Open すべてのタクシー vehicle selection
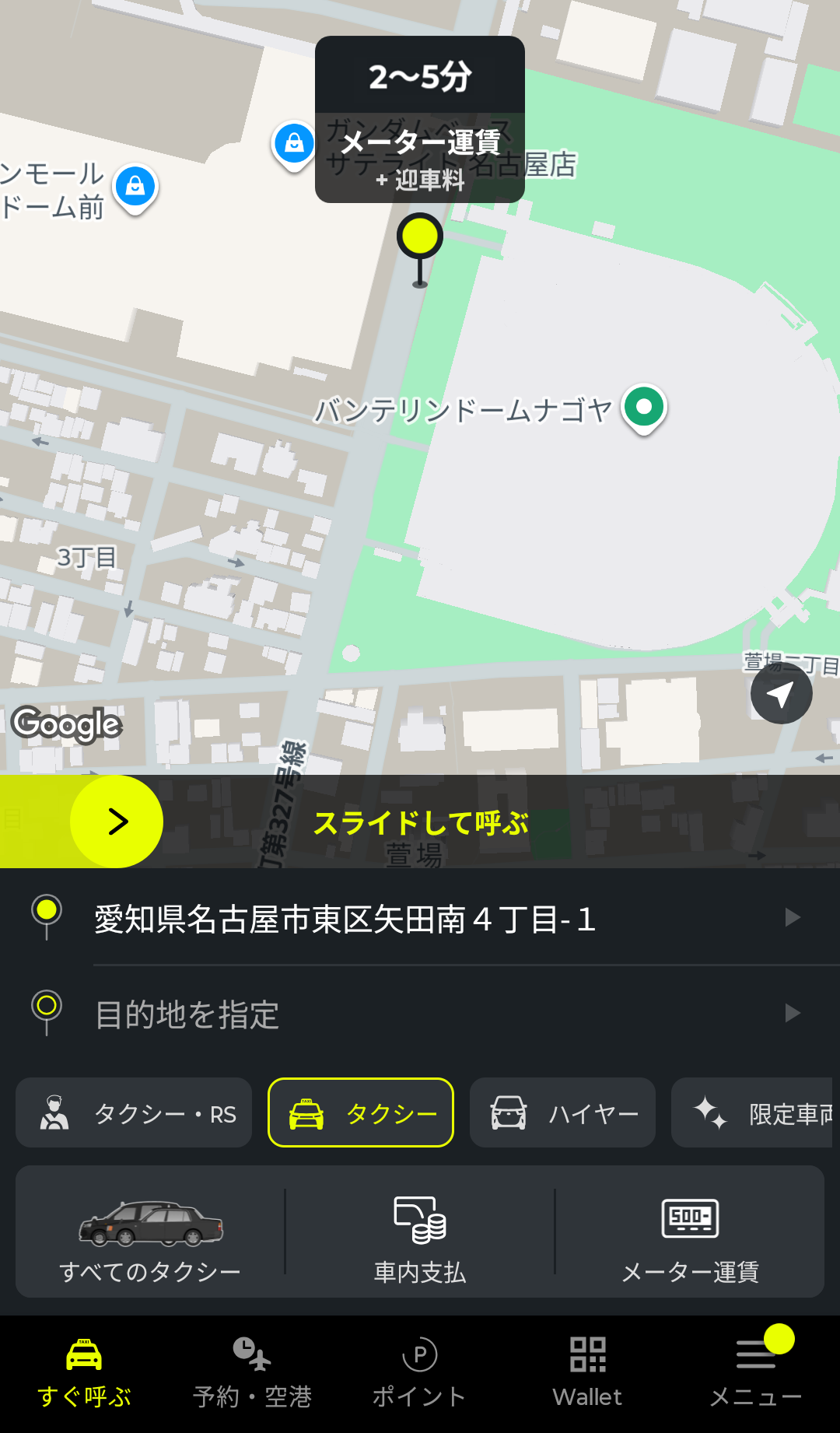The width and height of the screenshot is (840, 1433). coord(150,1232)
